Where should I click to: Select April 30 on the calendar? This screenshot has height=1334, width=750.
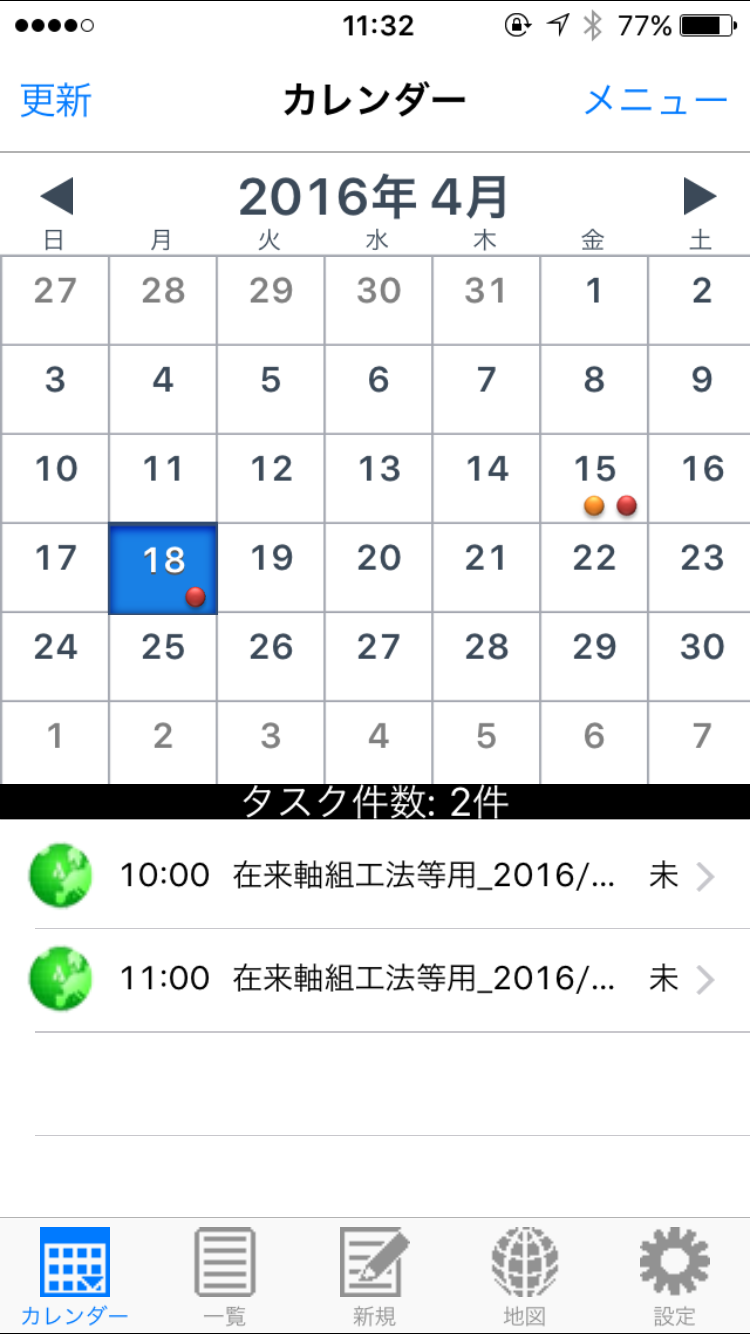pos(700,657)
